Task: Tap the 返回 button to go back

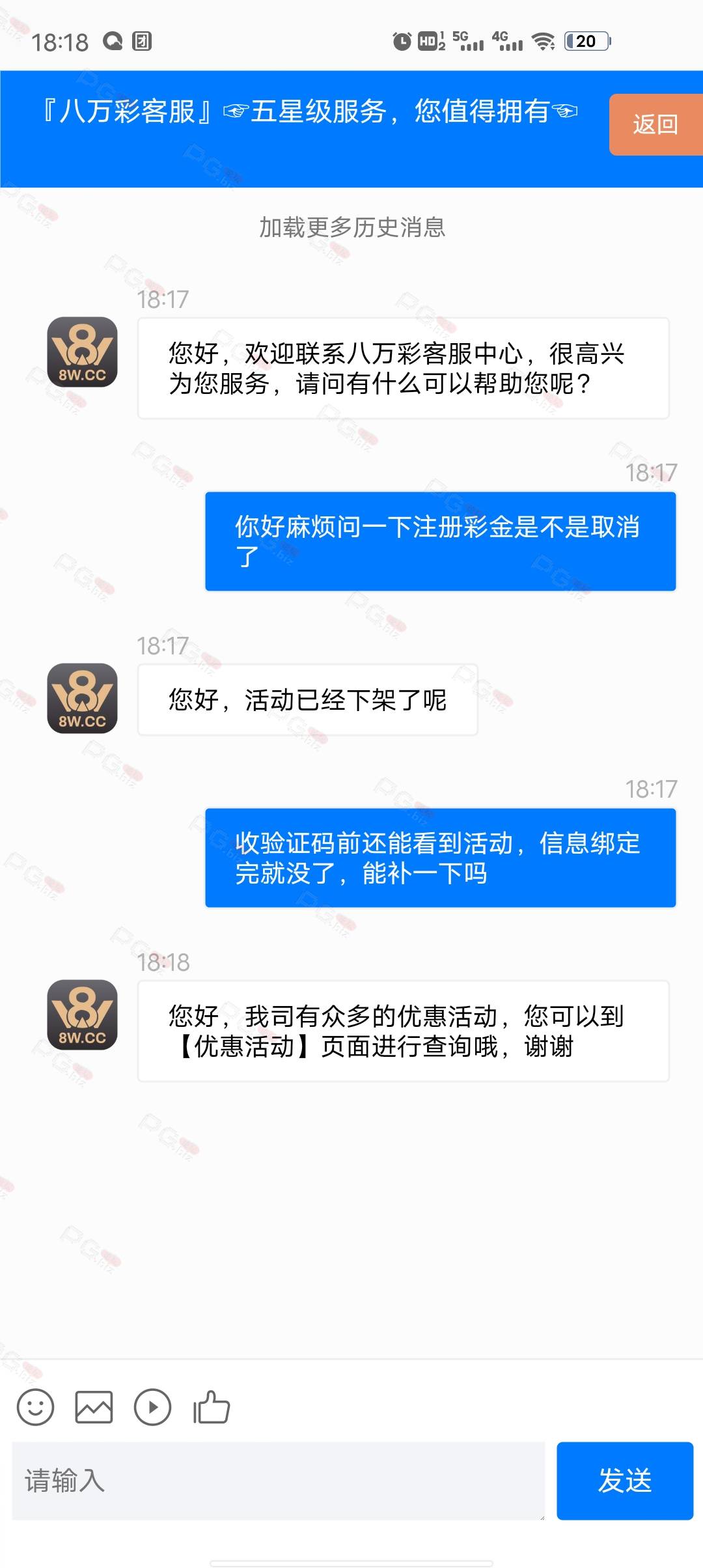Action: (655, 124)
